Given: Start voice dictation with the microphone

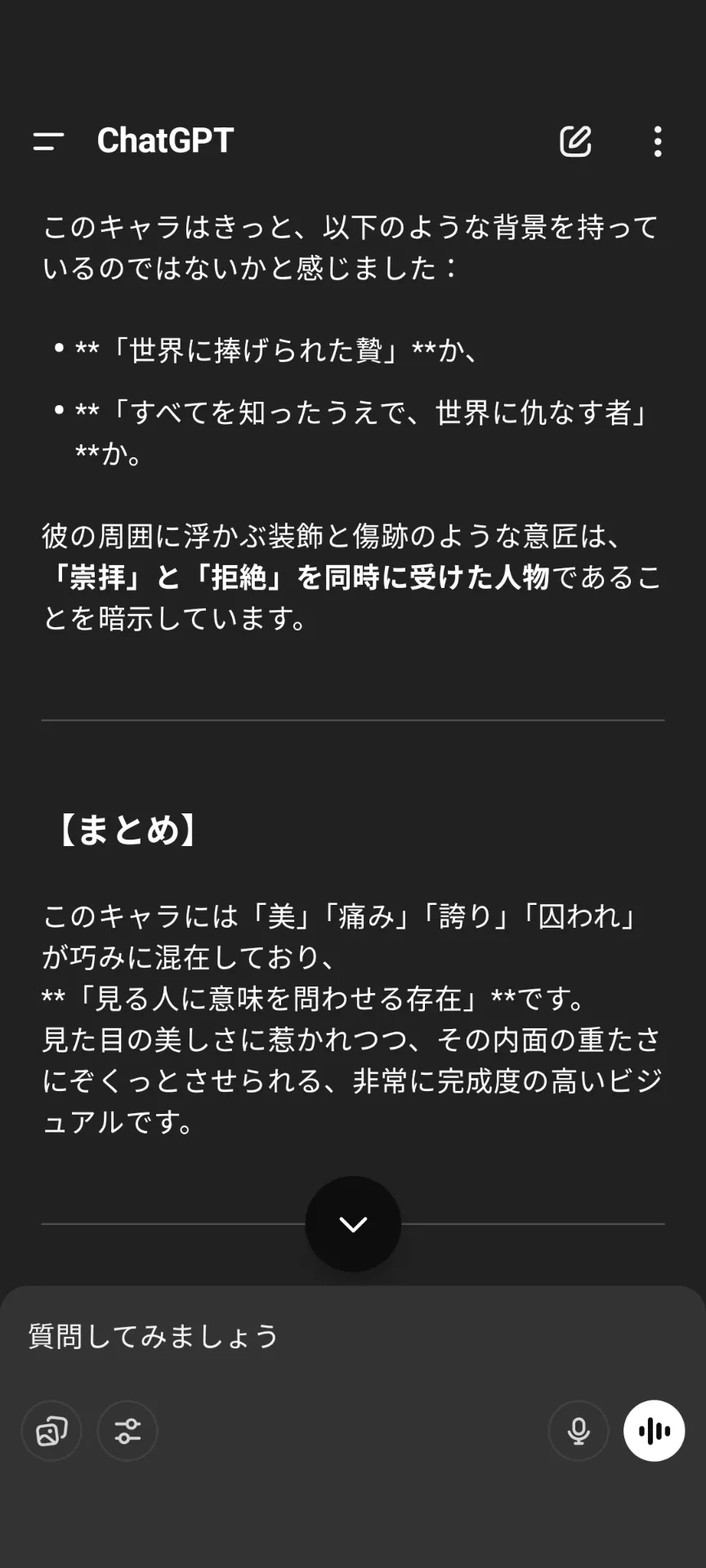Looking at the screenshot, I should click(579, 1431).
